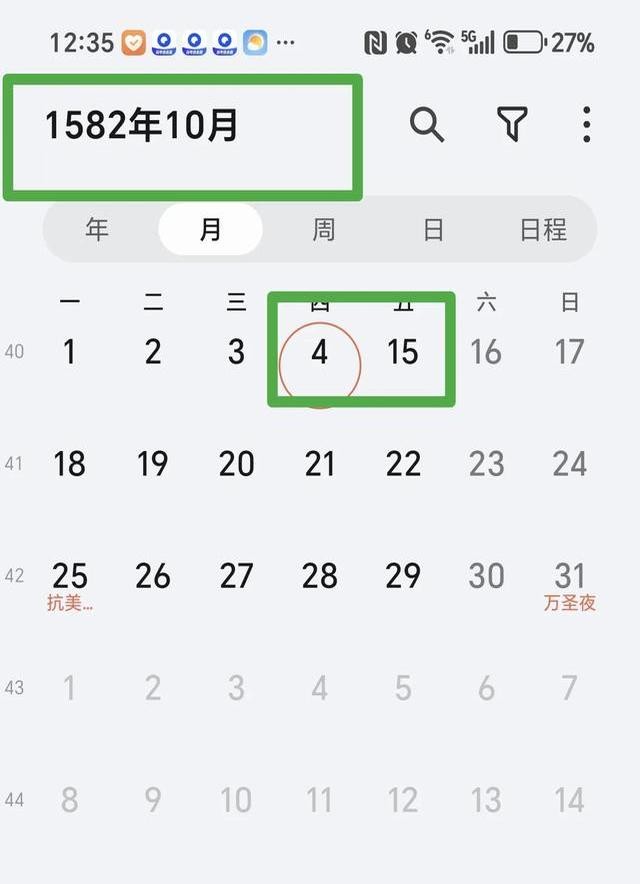This screenshot has width=640, height=884.
Task: Switch to the 日 view
Action: (x=433, y=230)
